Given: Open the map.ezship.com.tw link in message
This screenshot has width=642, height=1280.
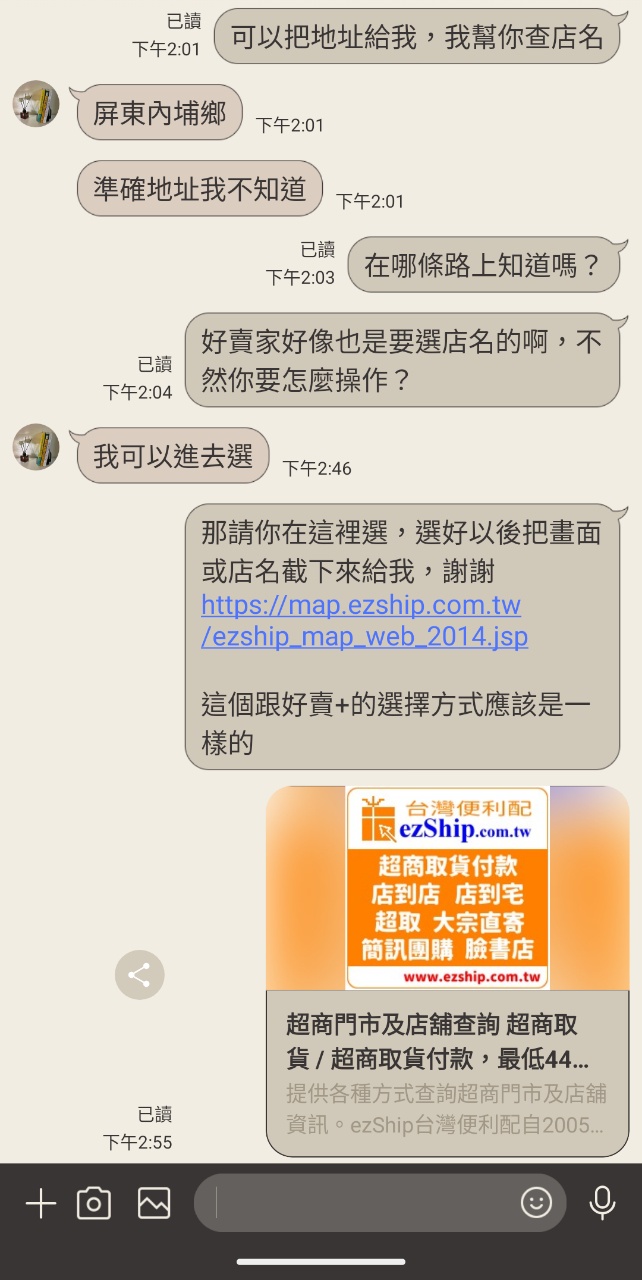Looking at the screenshot, I should [x=362, y=620].
